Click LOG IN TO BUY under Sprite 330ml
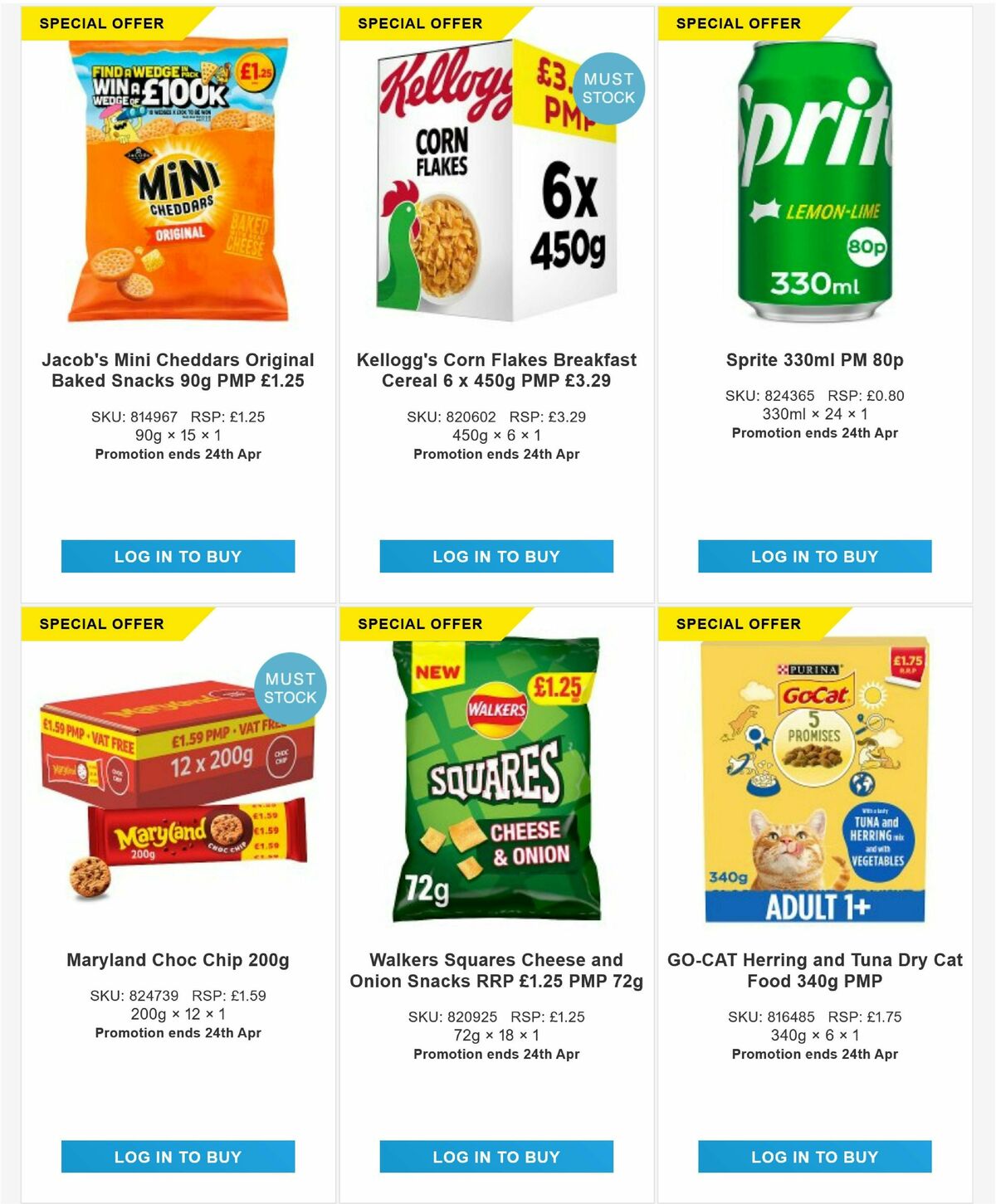The width and height of the screenshot is (996, 1204). 814,557
